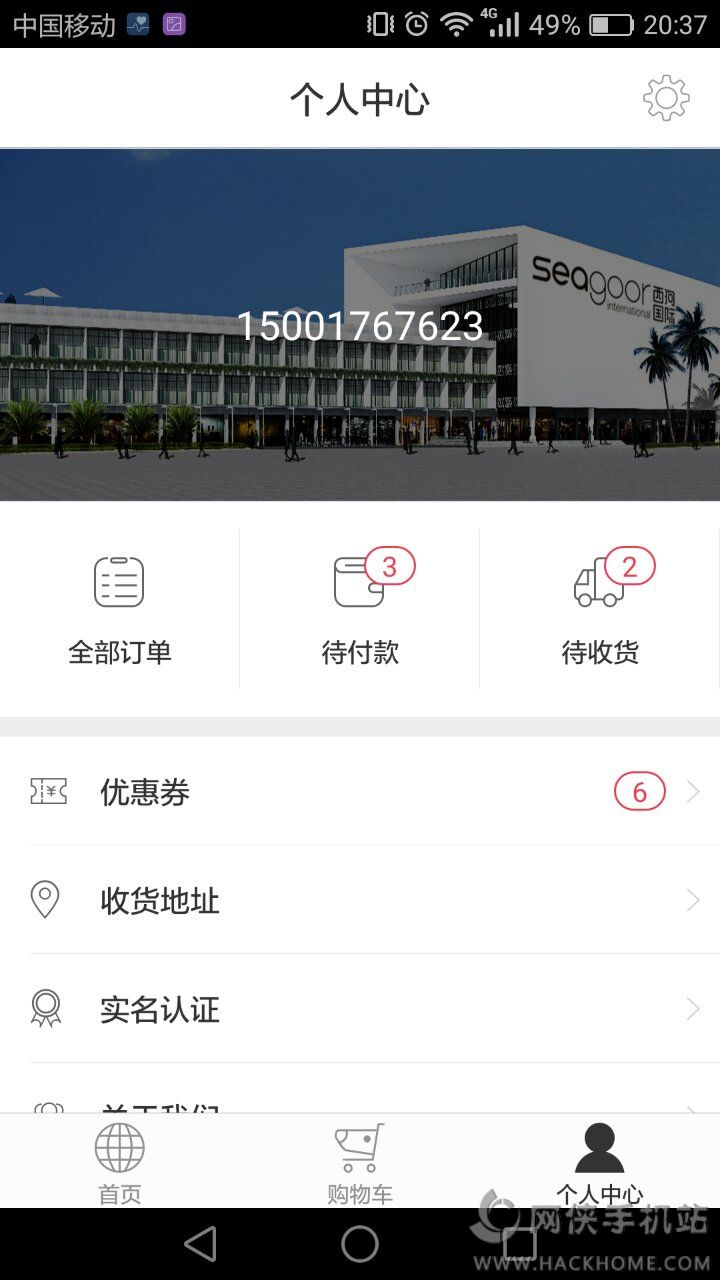Switch to the home tab (首页)

(120, 1162)
